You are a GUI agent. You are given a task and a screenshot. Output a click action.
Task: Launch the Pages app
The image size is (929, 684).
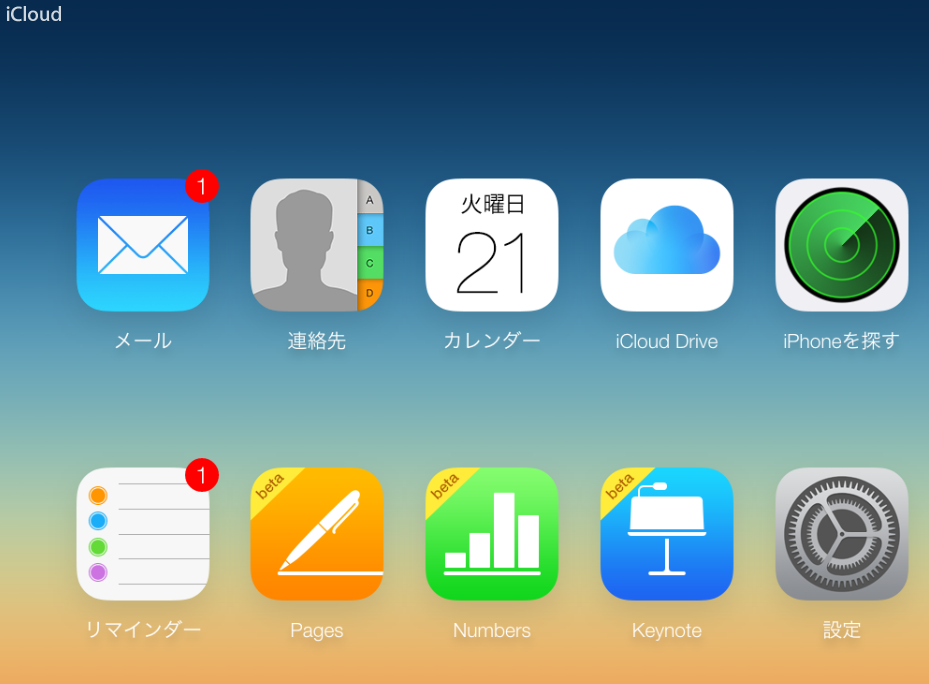[316, 534]
